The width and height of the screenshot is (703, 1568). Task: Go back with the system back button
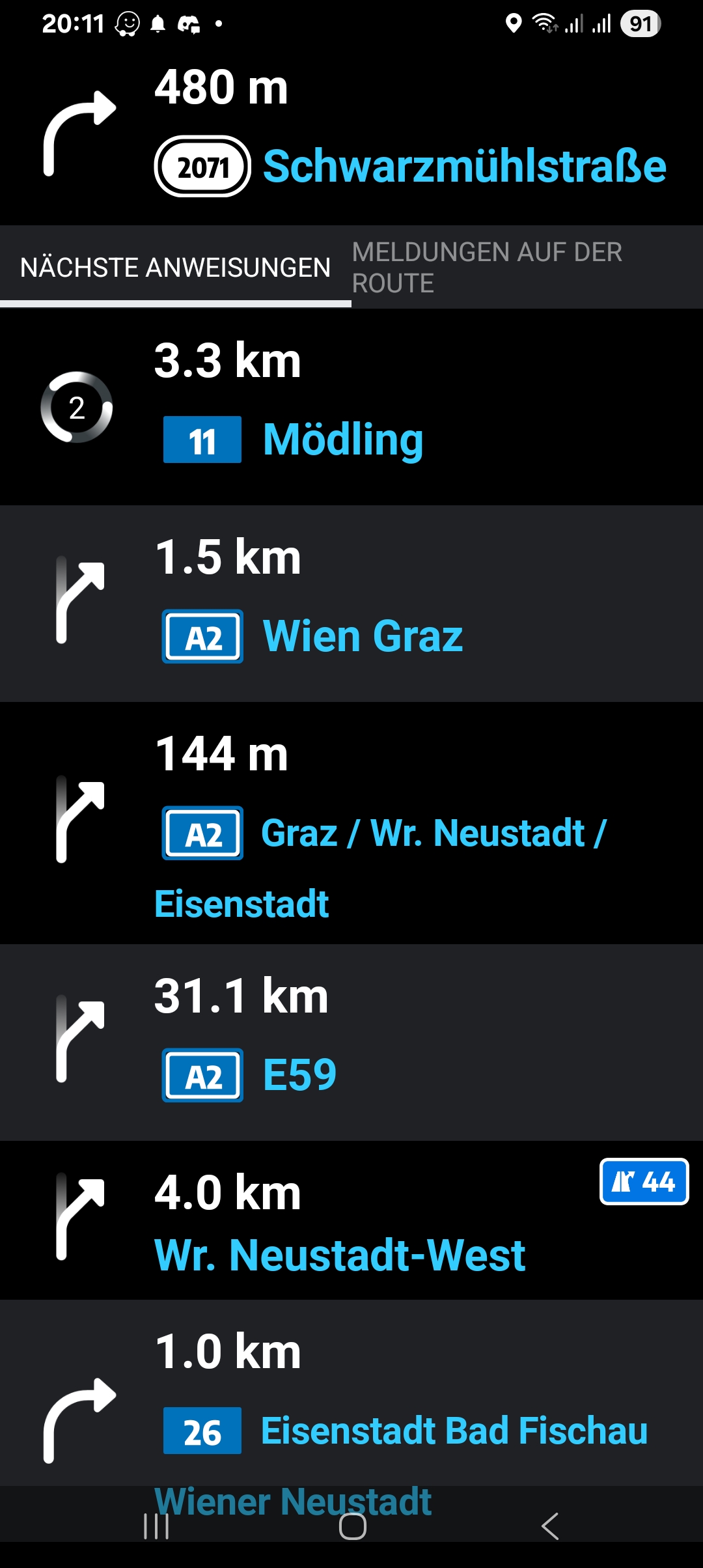pos(550,1526)
